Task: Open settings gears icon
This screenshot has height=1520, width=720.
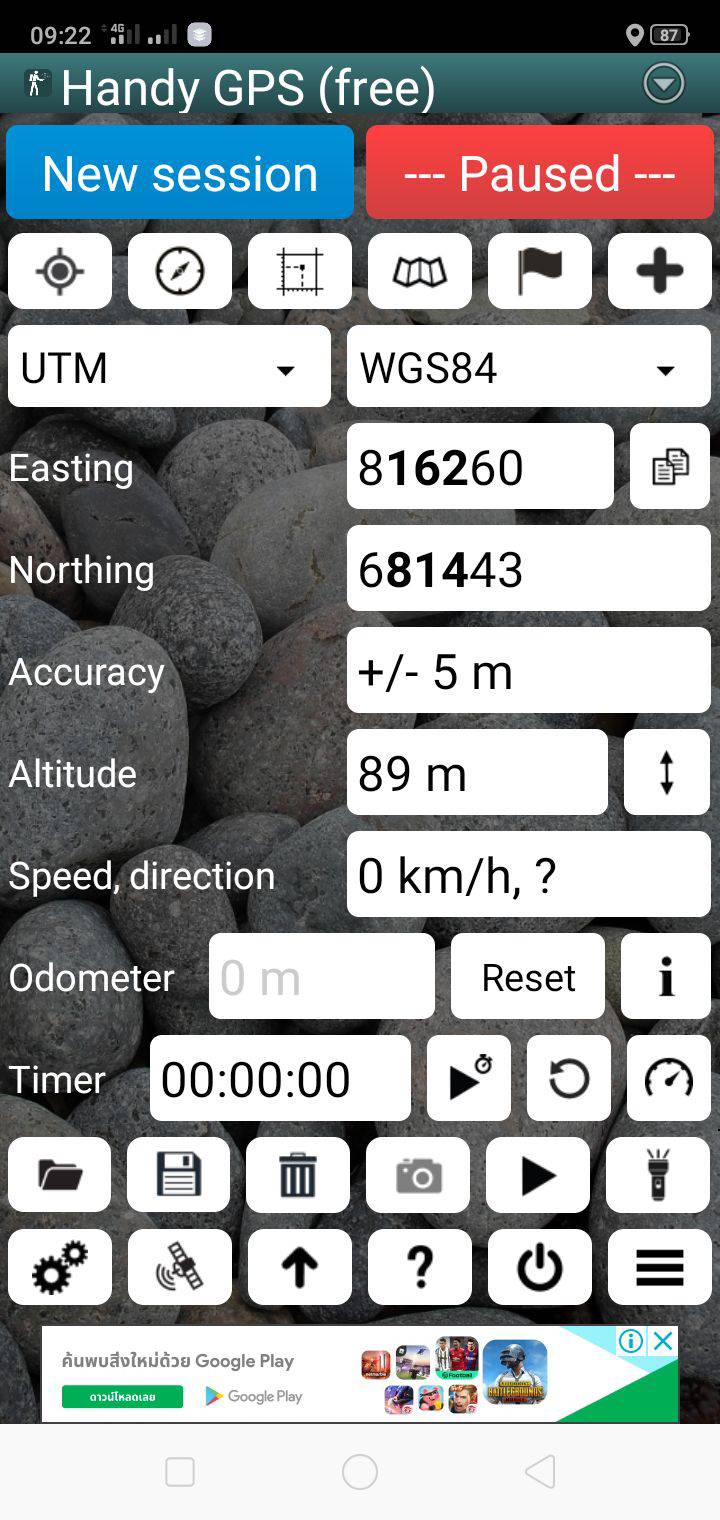Action: tap(60, 1267)
